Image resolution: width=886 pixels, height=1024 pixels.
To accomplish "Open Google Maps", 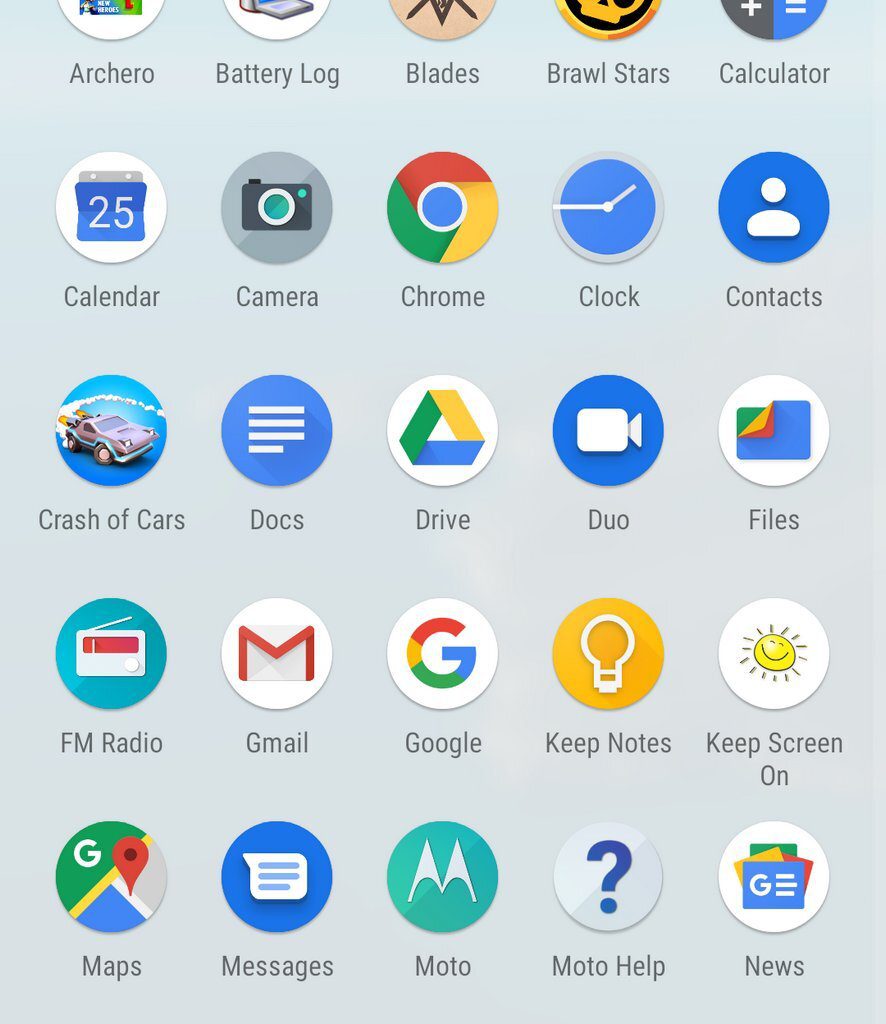I will 111,877.
